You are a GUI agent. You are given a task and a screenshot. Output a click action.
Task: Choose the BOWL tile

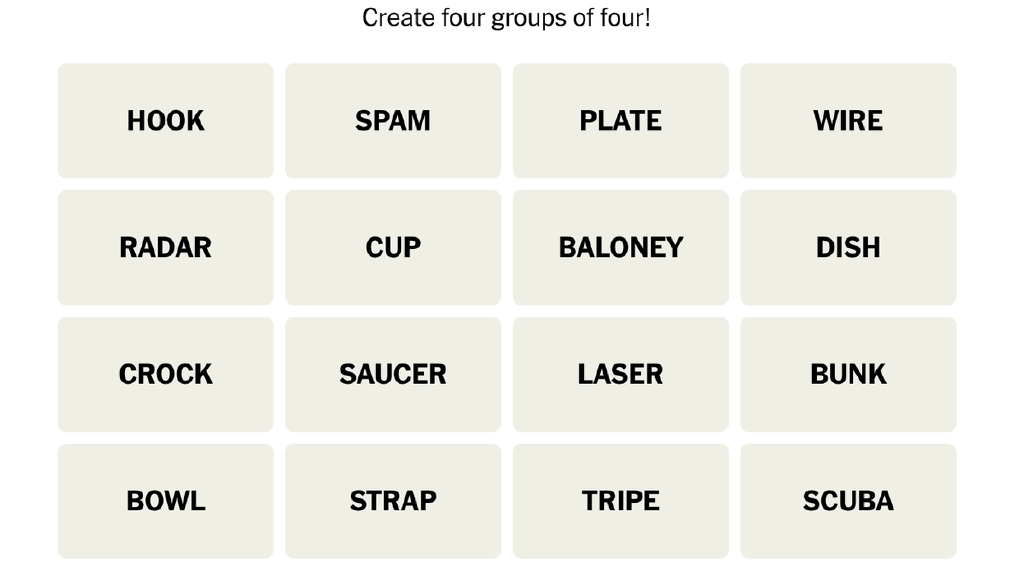(165, 501)
